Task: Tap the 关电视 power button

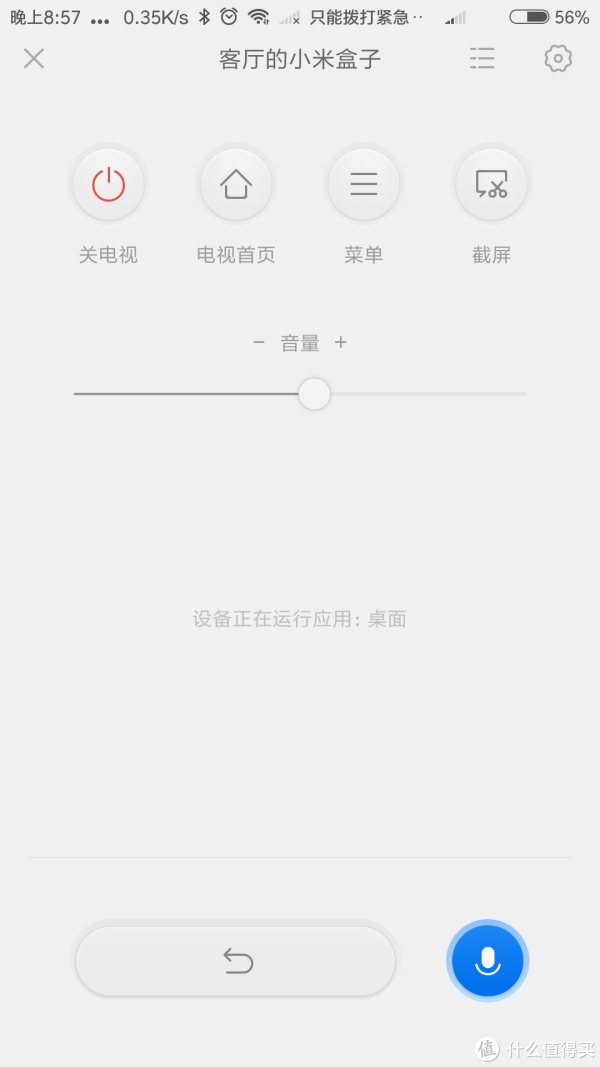Action: click(x=108, y=184)
